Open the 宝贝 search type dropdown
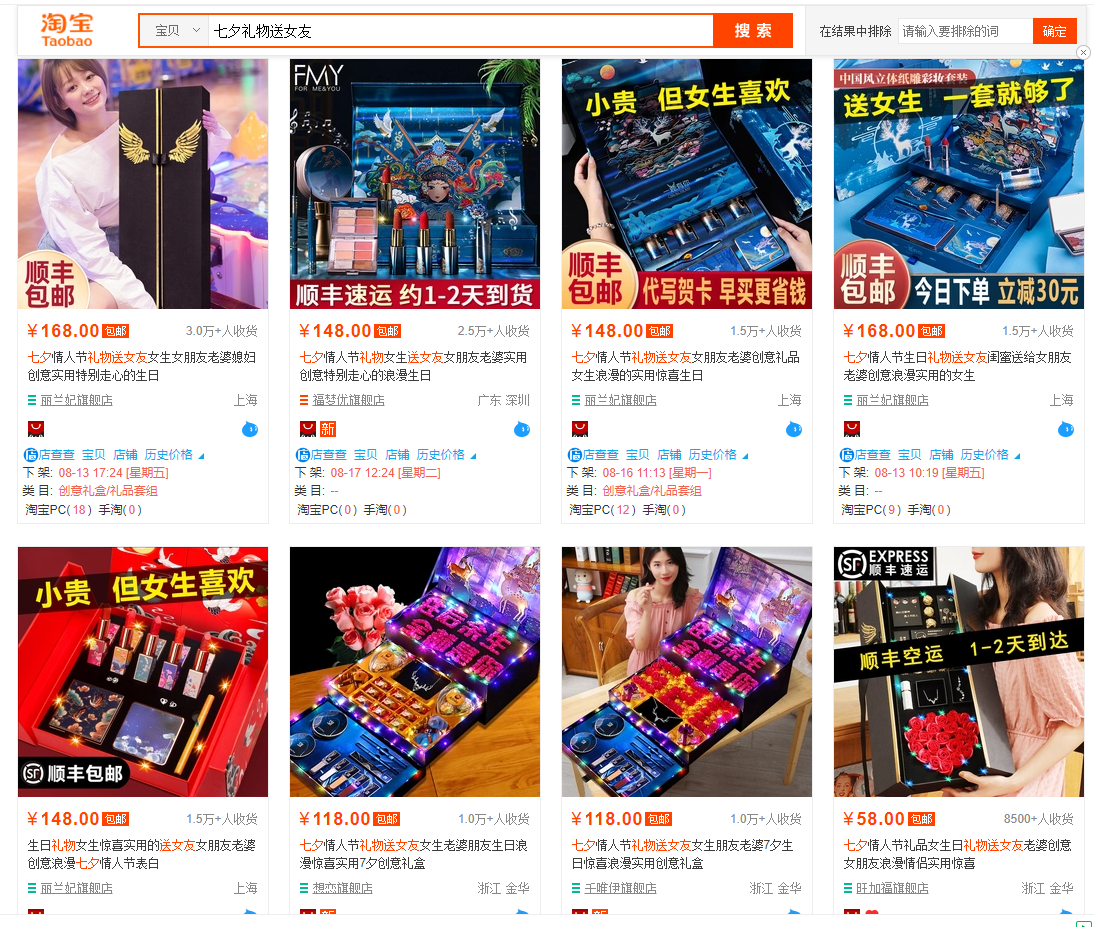 click(x=175, y=31)
